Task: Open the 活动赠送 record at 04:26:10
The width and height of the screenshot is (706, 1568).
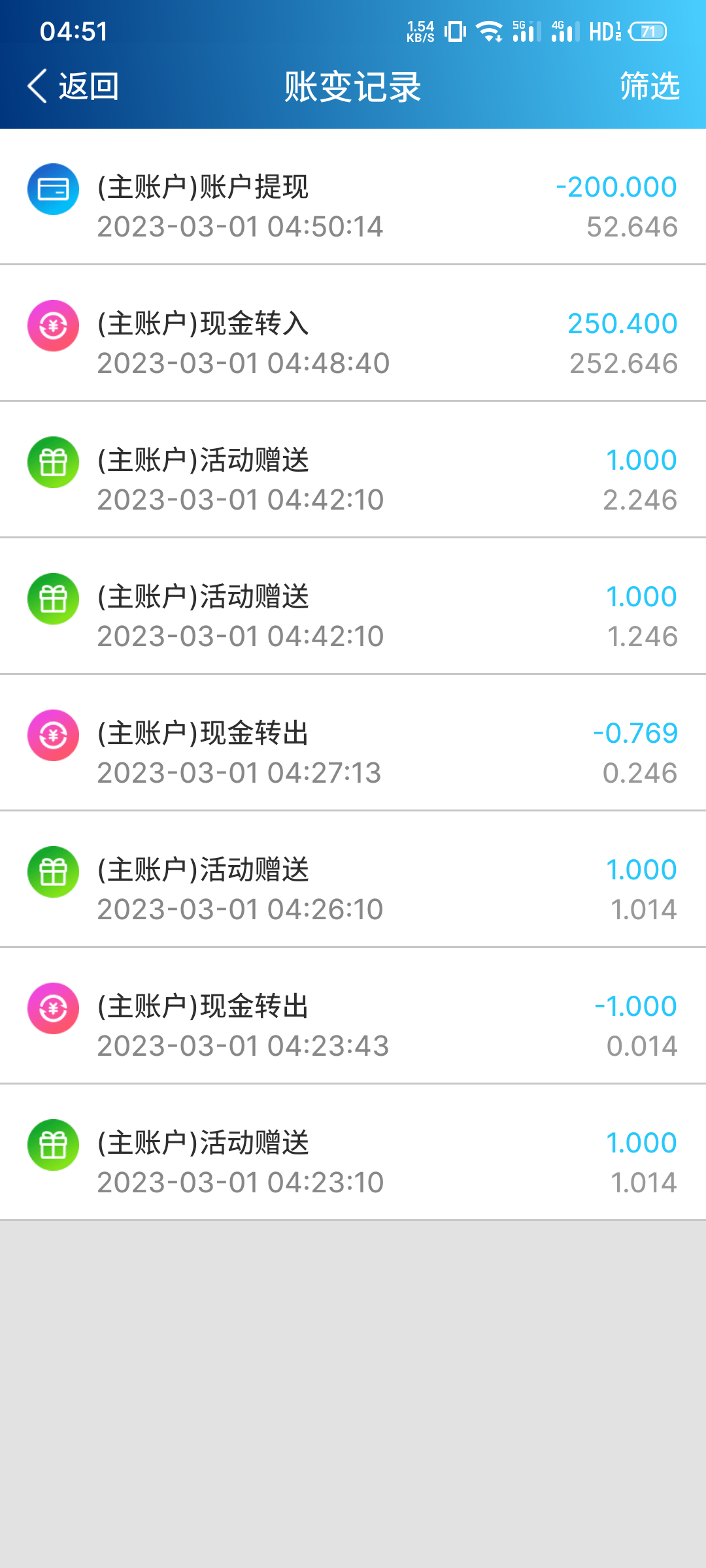Action: (x=353, y=889)
